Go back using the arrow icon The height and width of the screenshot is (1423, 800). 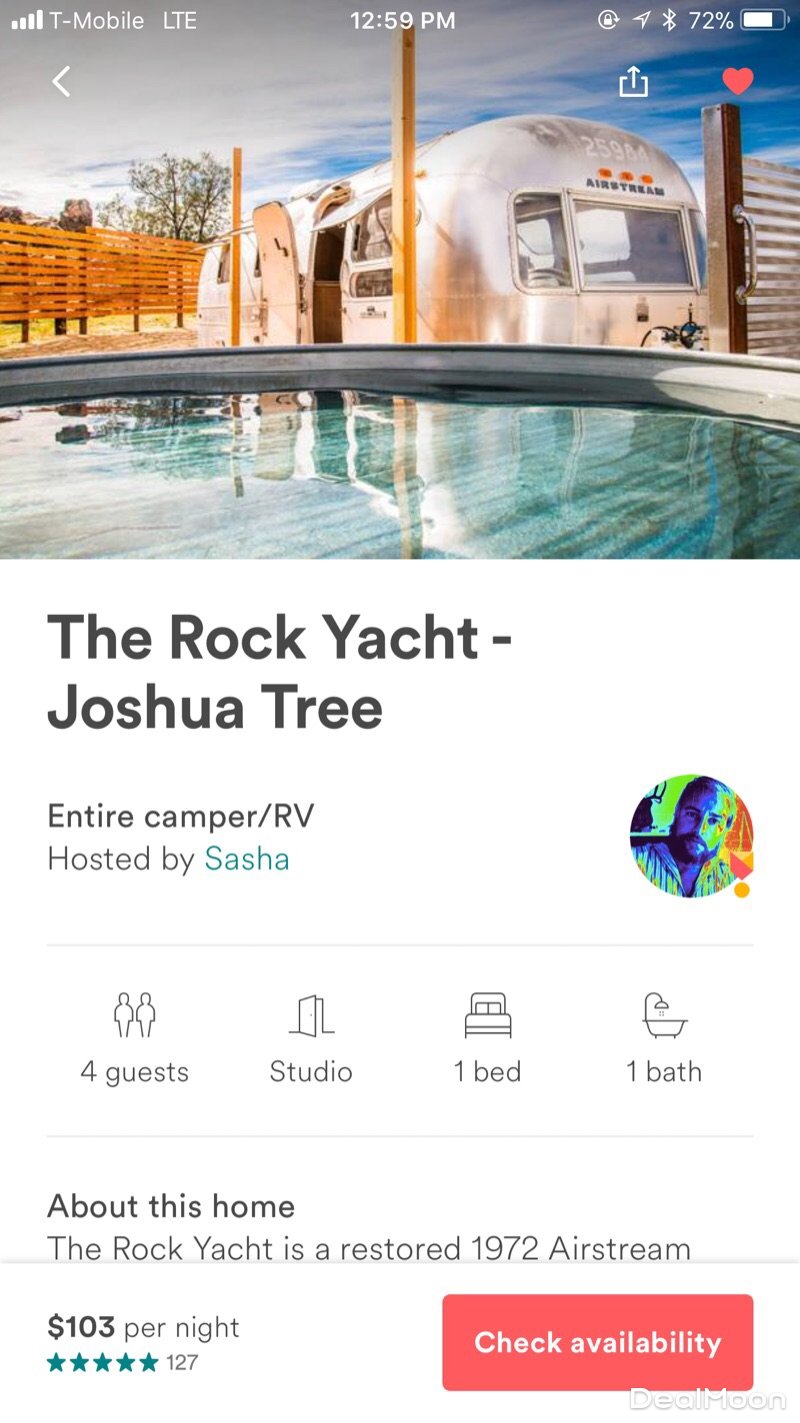click(62, 81)
